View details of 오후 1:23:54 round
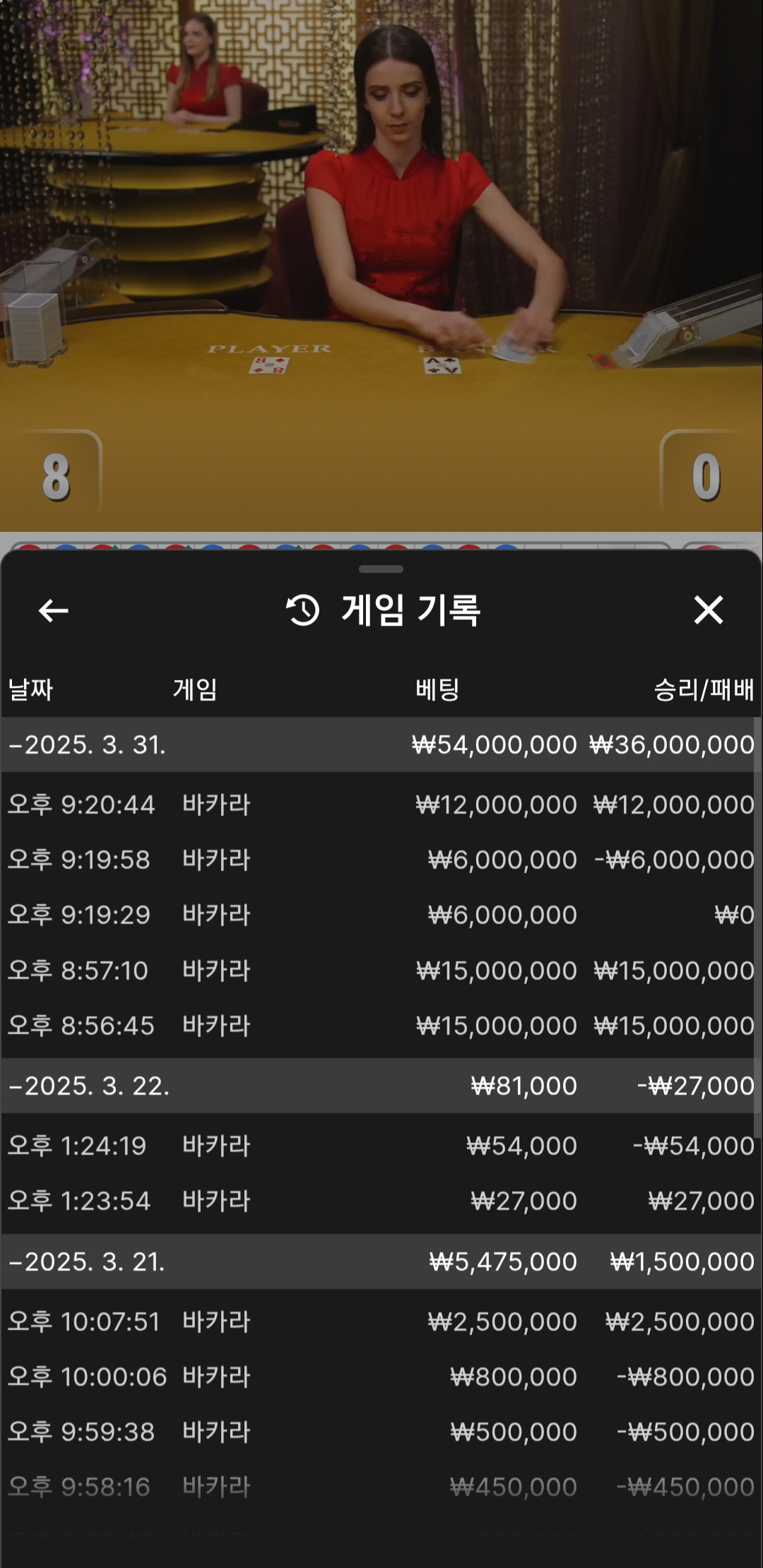The width and height of the screenshot is (763, 1568). point(380,1201)
